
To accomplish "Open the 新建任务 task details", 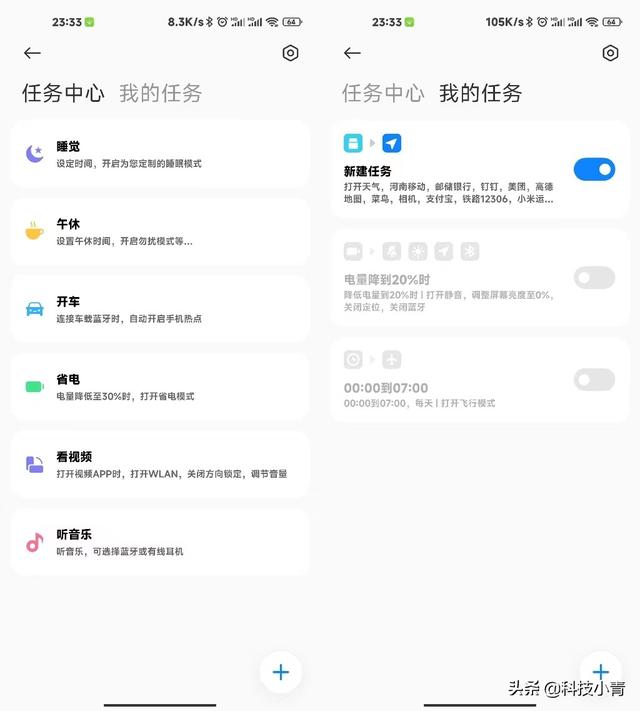I will (x=450, y=185).
